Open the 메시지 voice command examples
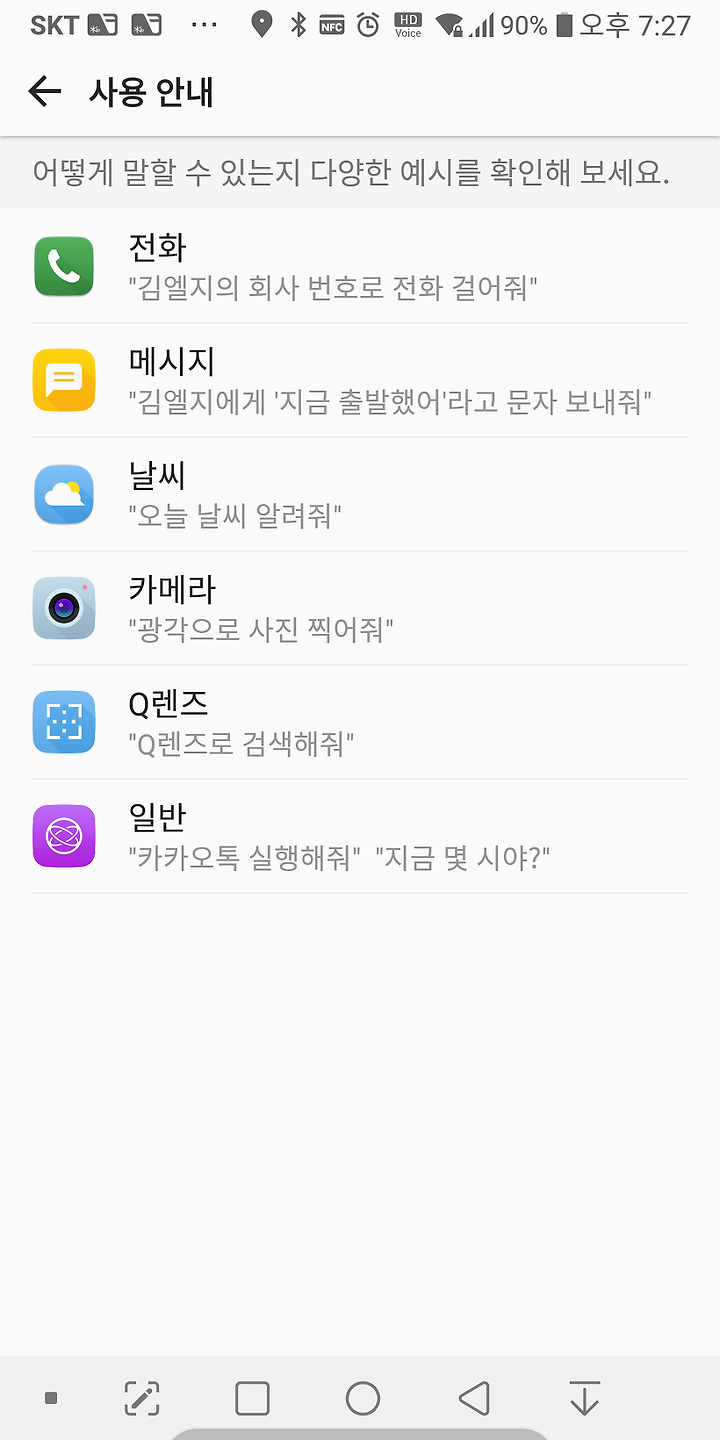 360,380
